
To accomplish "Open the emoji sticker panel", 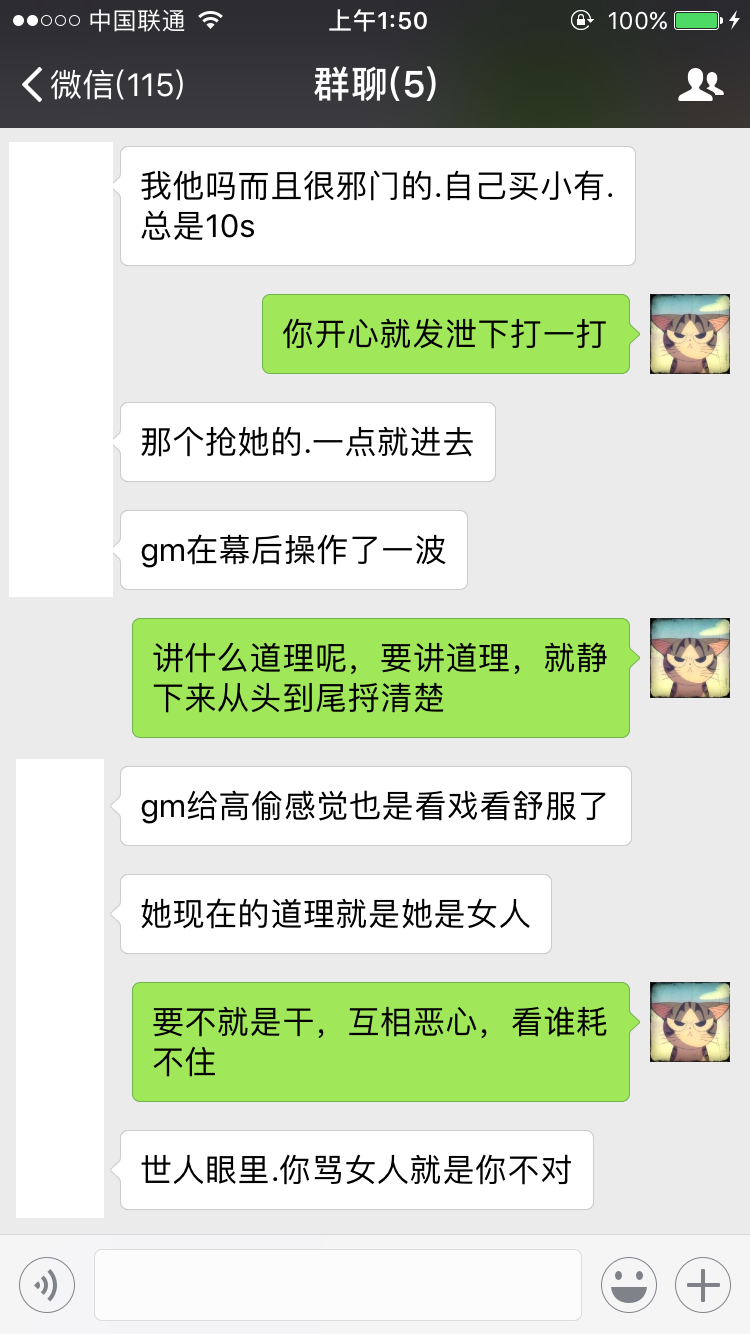I will pyautogui.click(x=629, y=1285).
